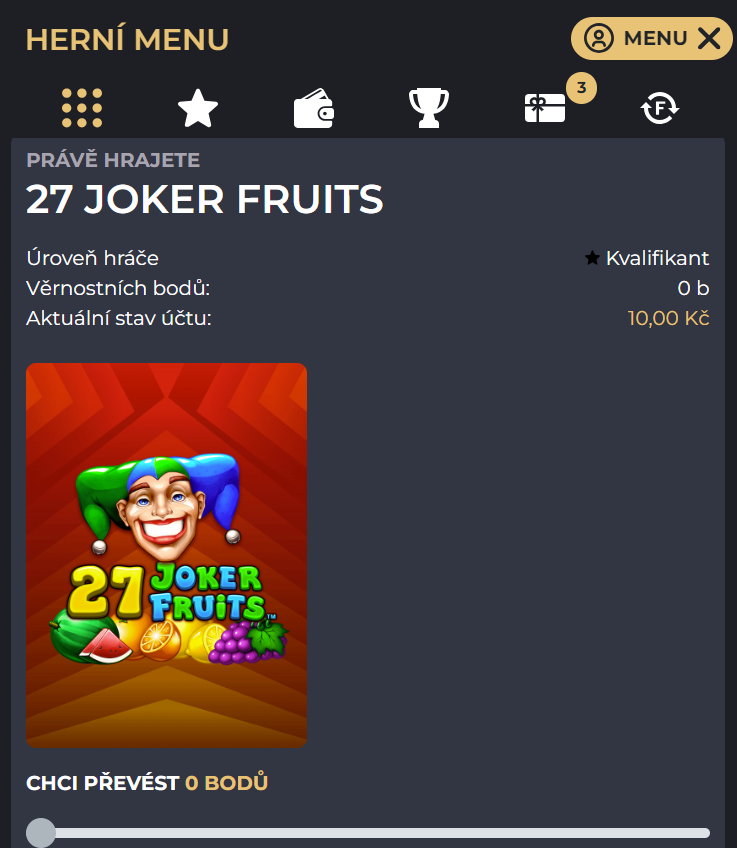Click the MENU button at top right
The width and height of the screenshot is (737, 848).
[x=651, y=38]
